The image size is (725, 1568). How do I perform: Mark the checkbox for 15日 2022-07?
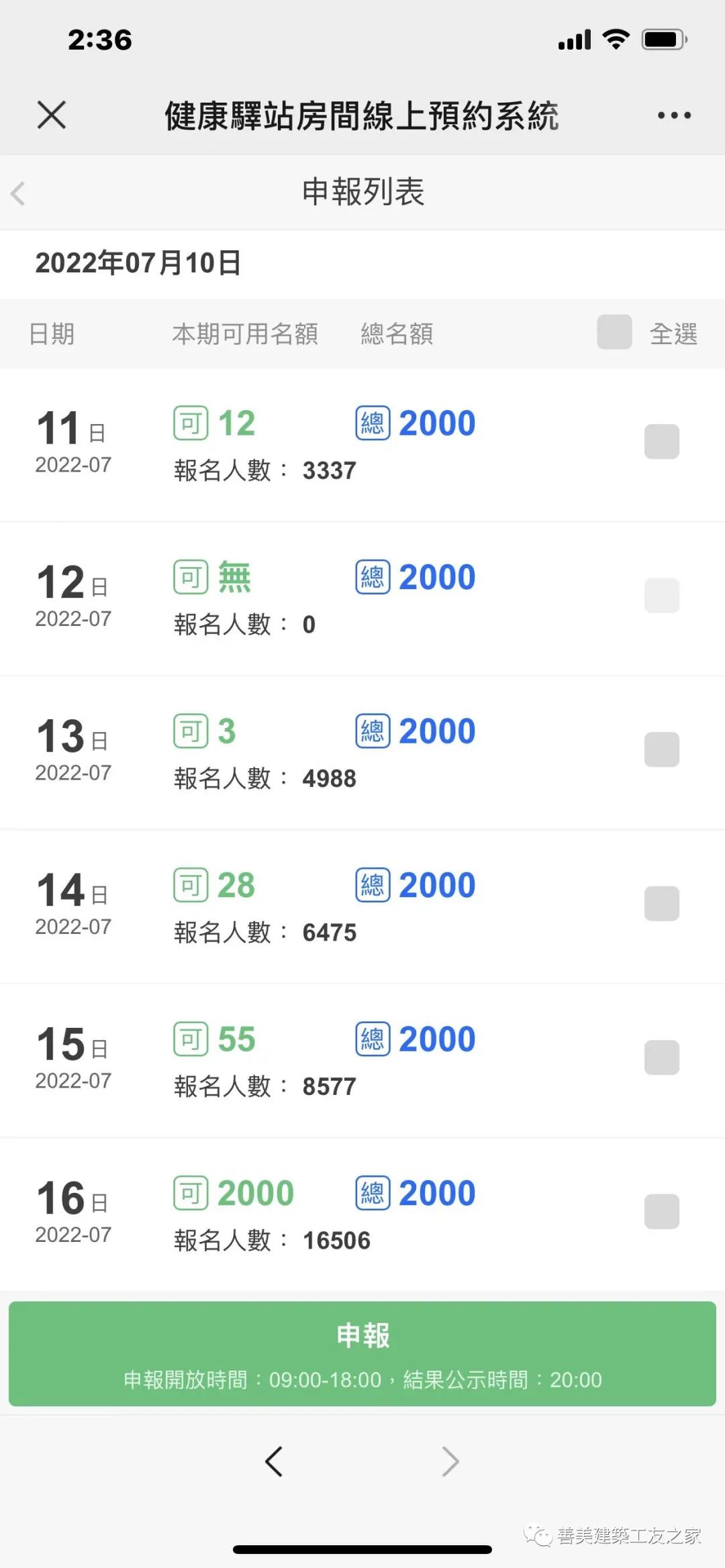662,1057
